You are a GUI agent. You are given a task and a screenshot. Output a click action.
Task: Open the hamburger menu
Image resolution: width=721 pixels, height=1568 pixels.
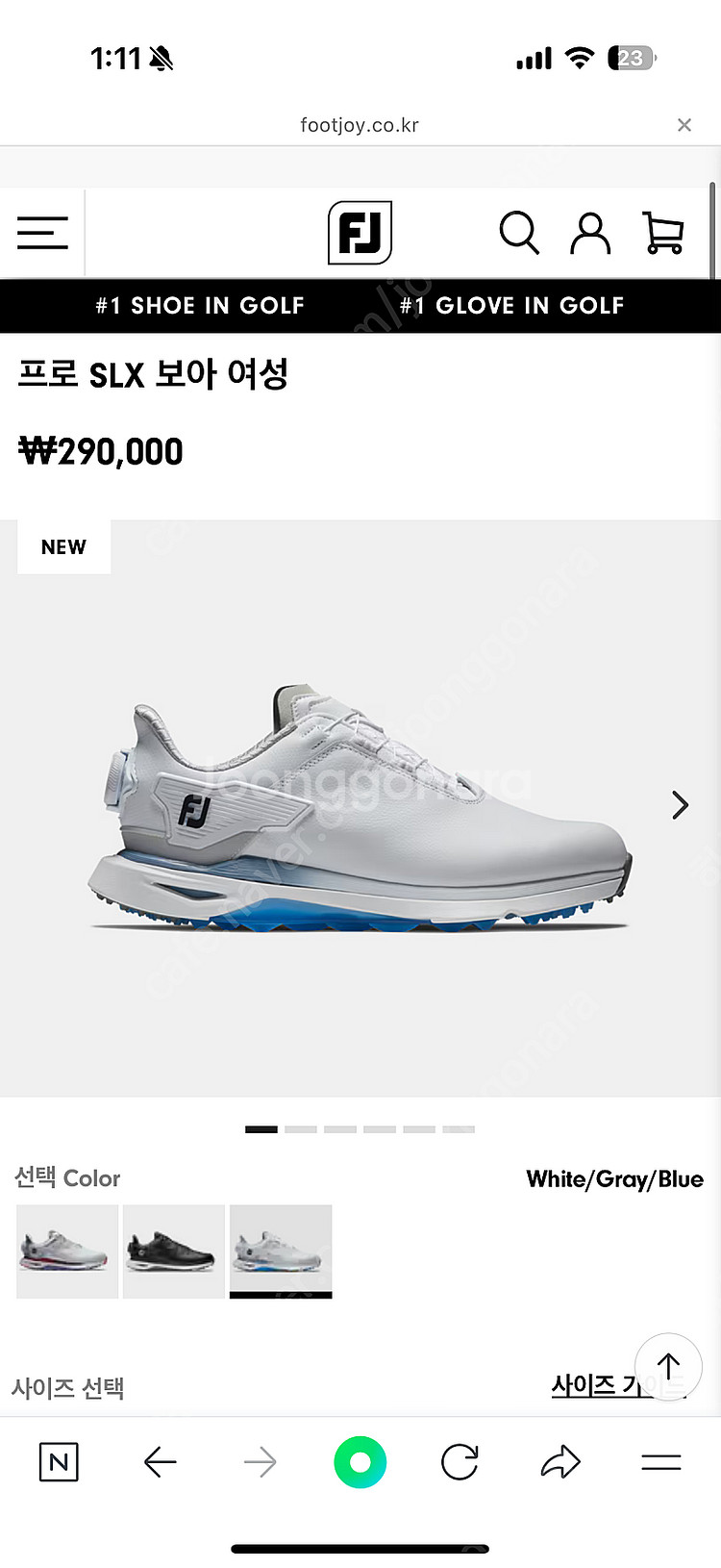point(42,233)
